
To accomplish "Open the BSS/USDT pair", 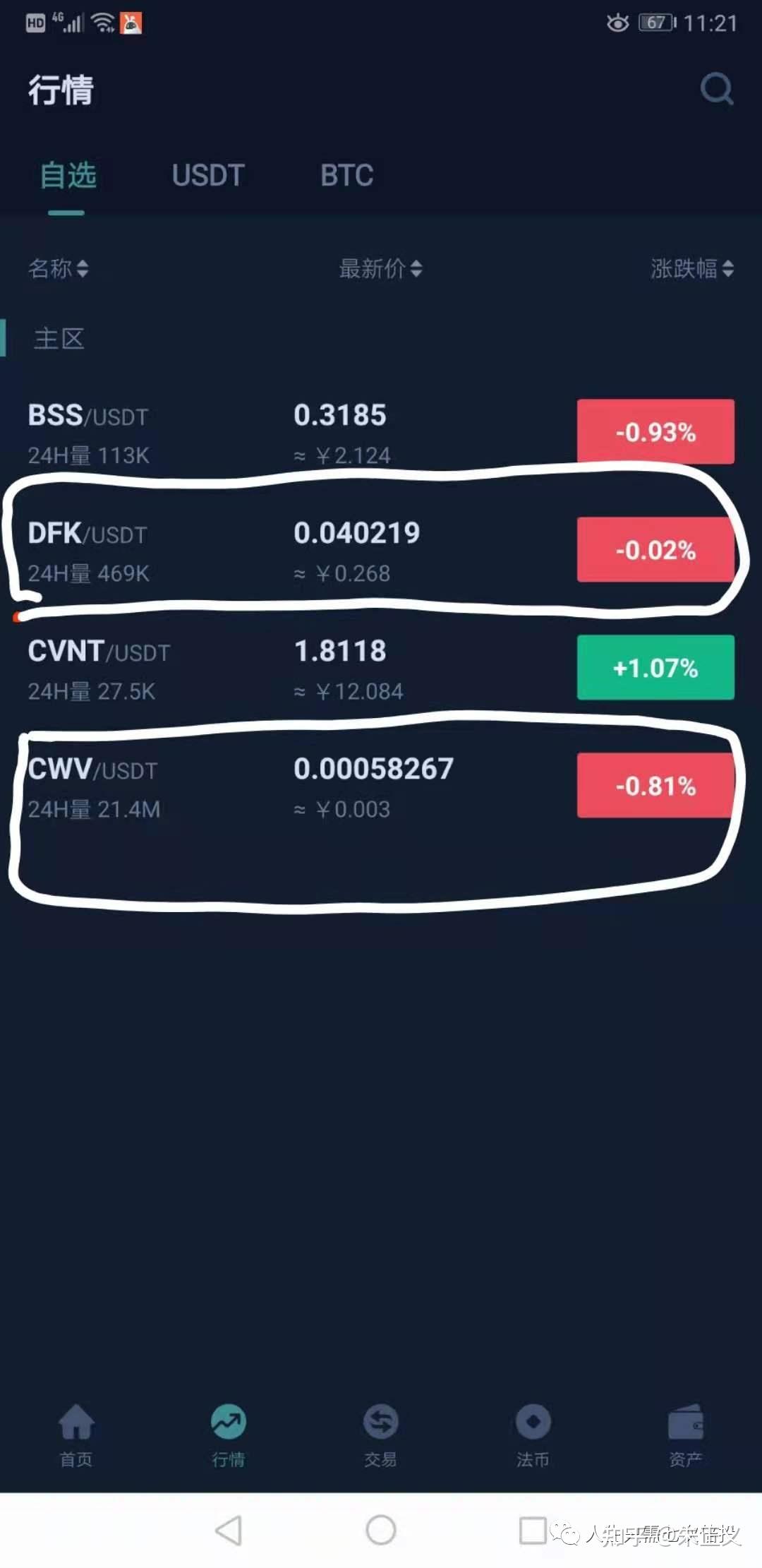I will pyautogui.click(x=282, y=433).
